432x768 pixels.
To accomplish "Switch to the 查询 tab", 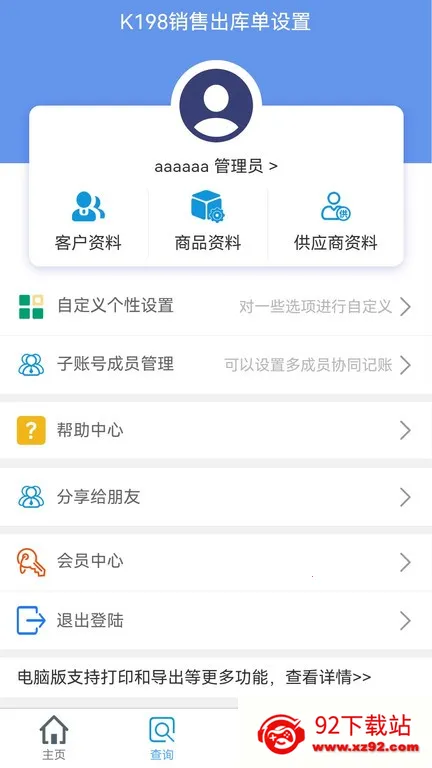I will [162, 738].
